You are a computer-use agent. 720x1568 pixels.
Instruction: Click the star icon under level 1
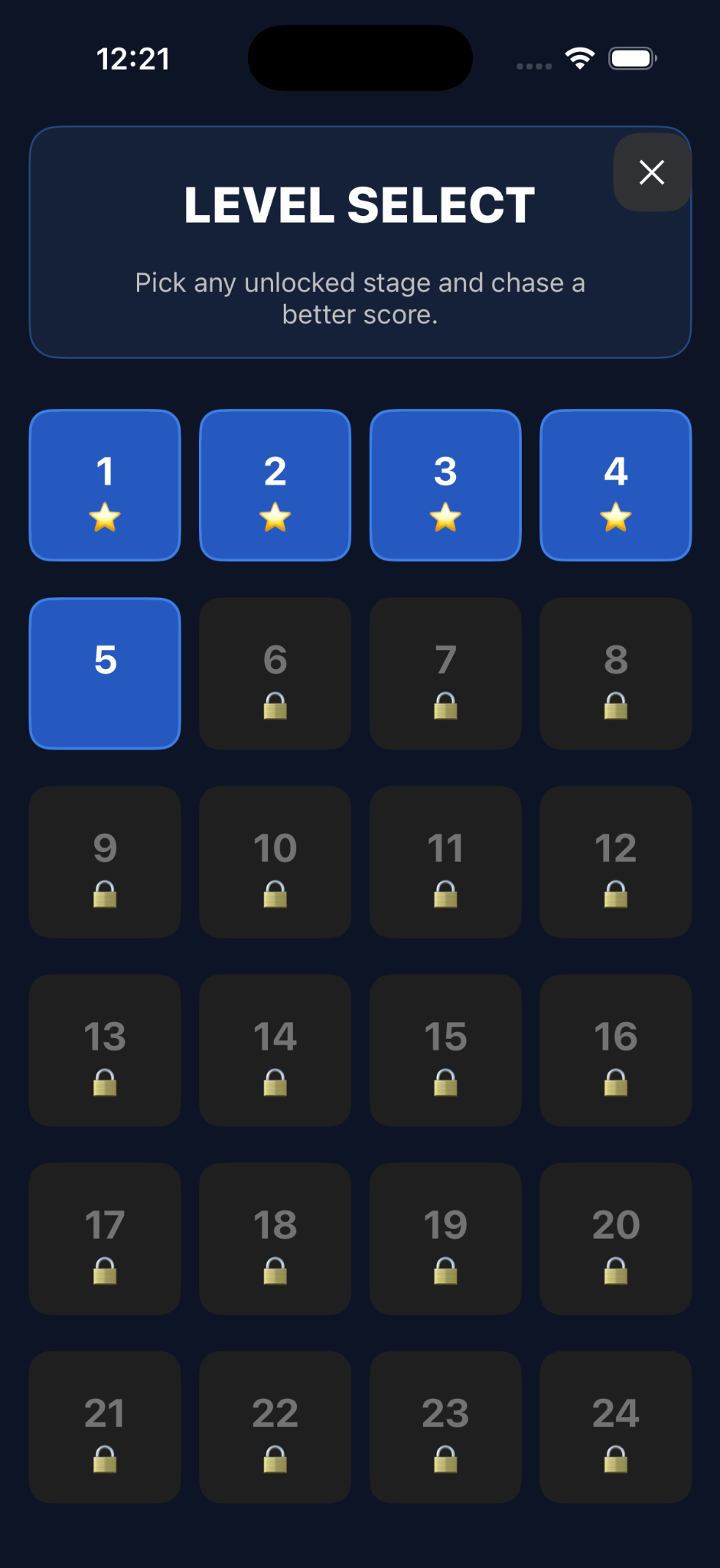(104, 518)
